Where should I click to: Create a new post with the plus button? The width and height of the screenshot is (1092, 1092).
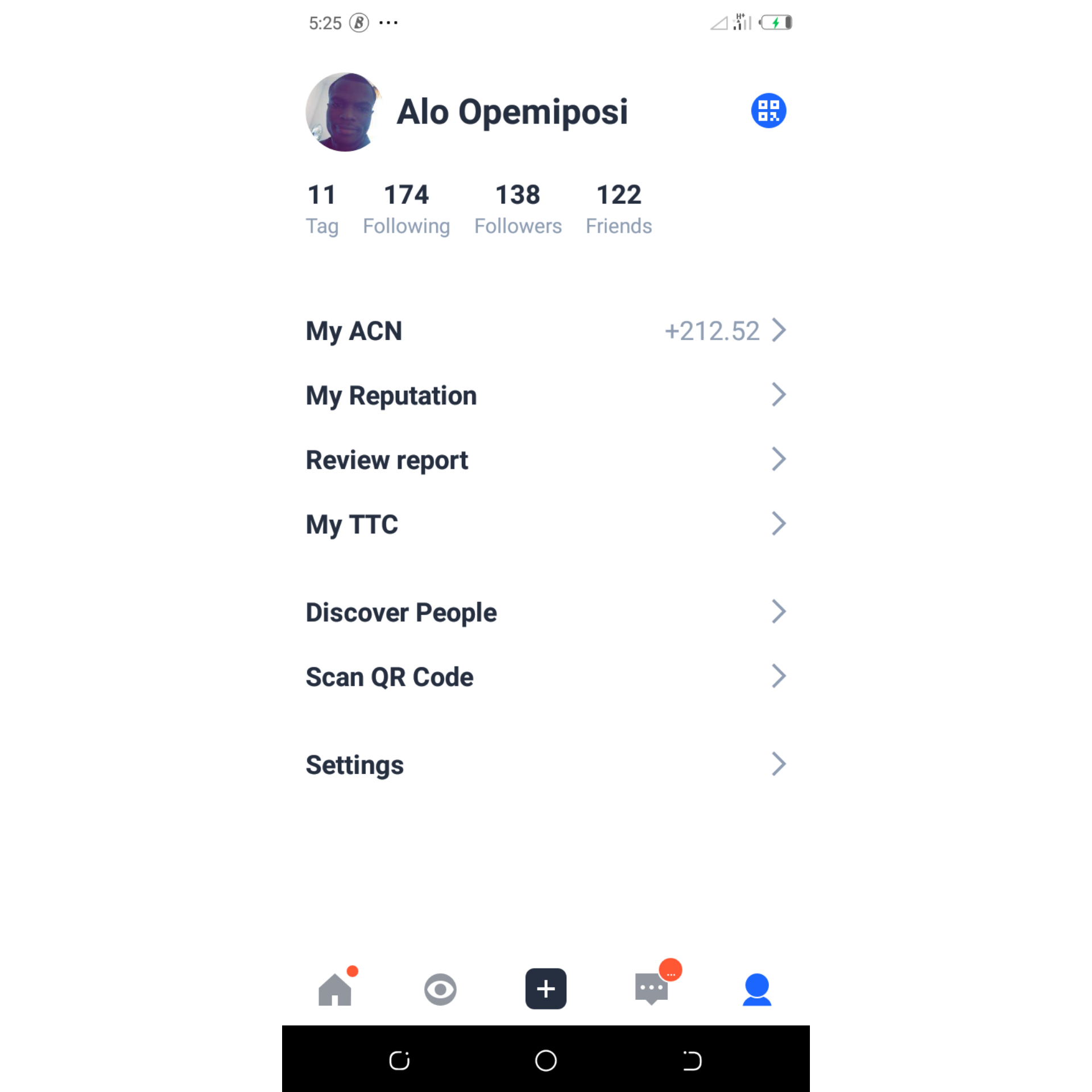click(545, 988)
